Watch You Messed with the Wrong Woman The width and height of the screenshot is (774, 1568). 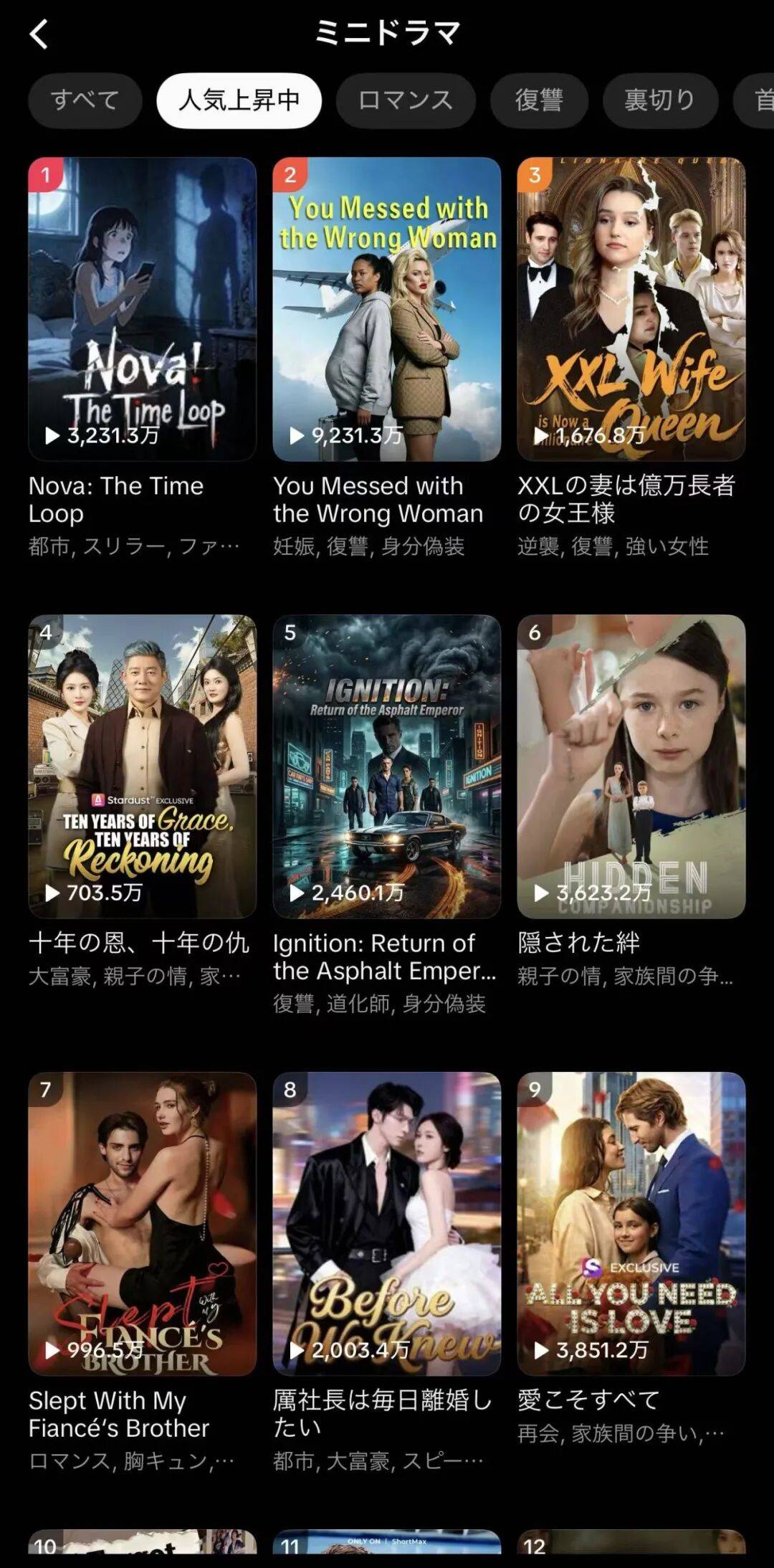(x=386, y=310)
